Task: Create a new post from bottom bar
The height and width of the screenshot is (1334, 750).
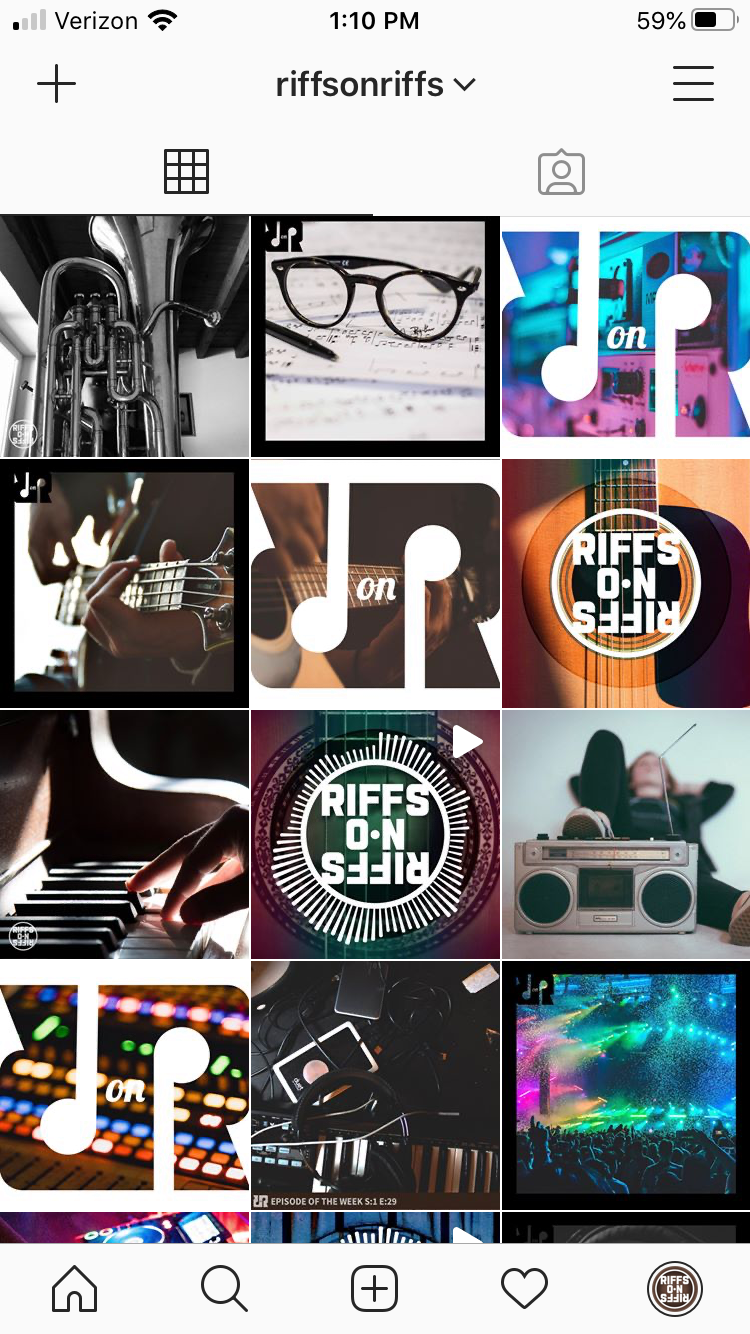Action: (x=375, y=1288)
